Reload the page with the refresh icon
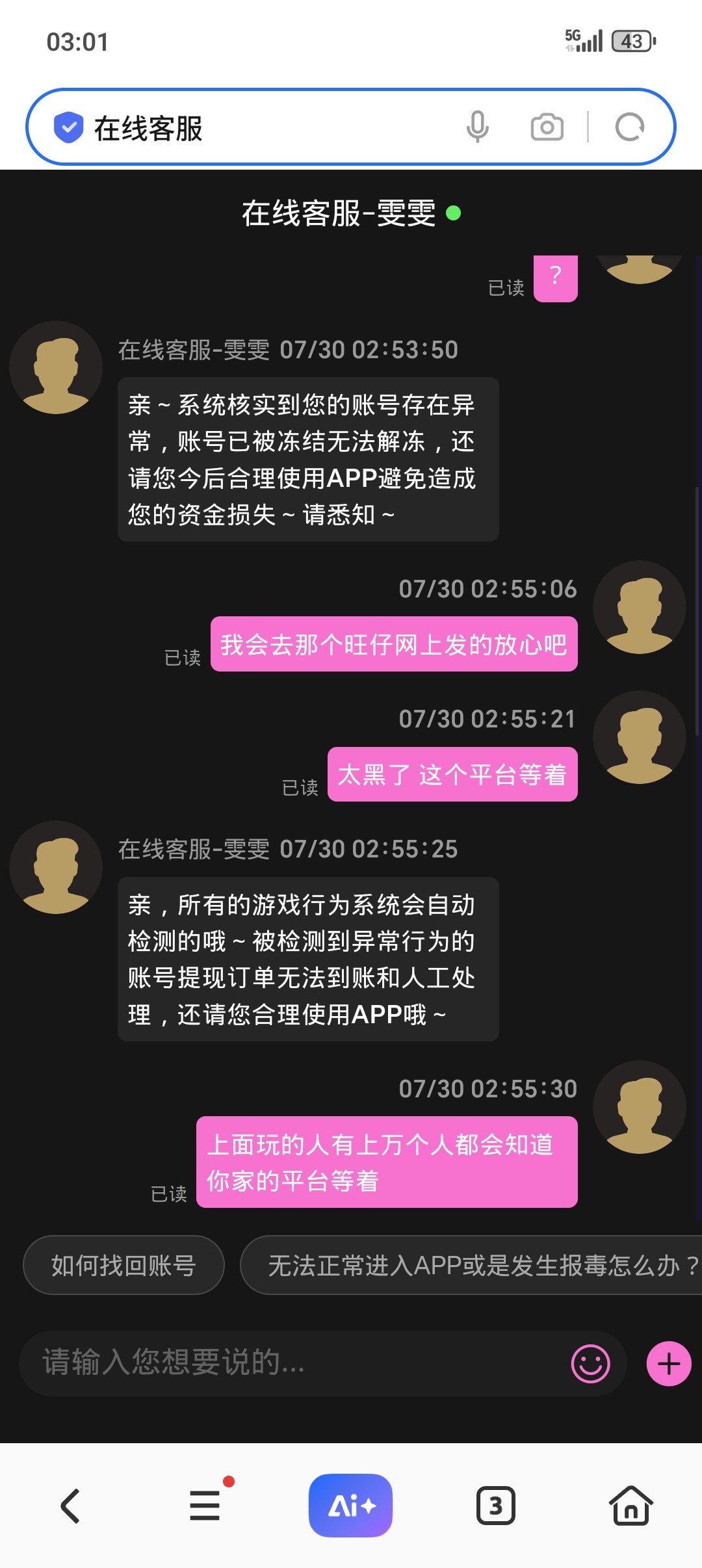Screen dimensions: 702x1568 629,127
